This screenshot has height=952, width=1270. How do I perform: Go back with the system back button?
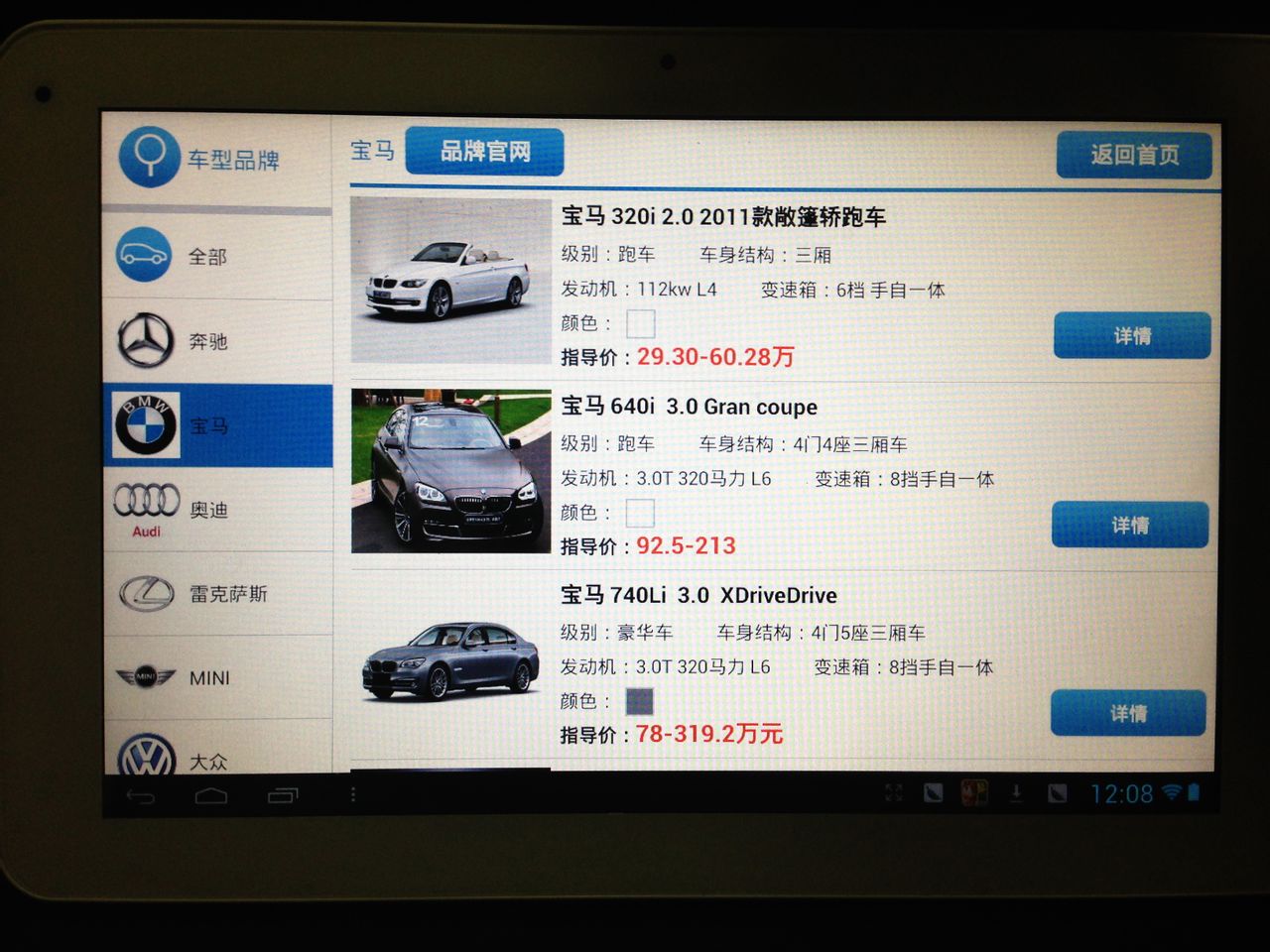point(140,795)
